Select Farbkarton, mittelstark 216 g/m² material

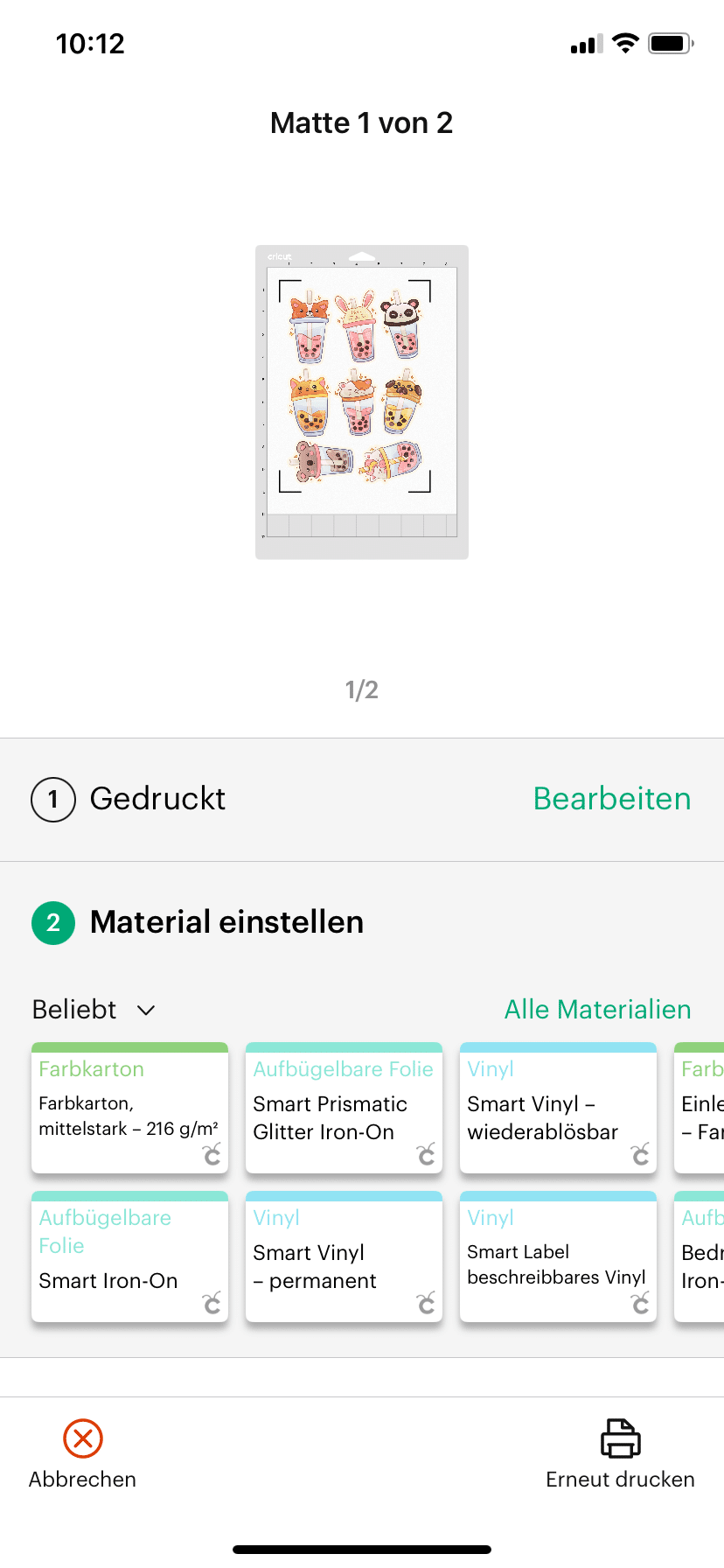coord(129,1108)
